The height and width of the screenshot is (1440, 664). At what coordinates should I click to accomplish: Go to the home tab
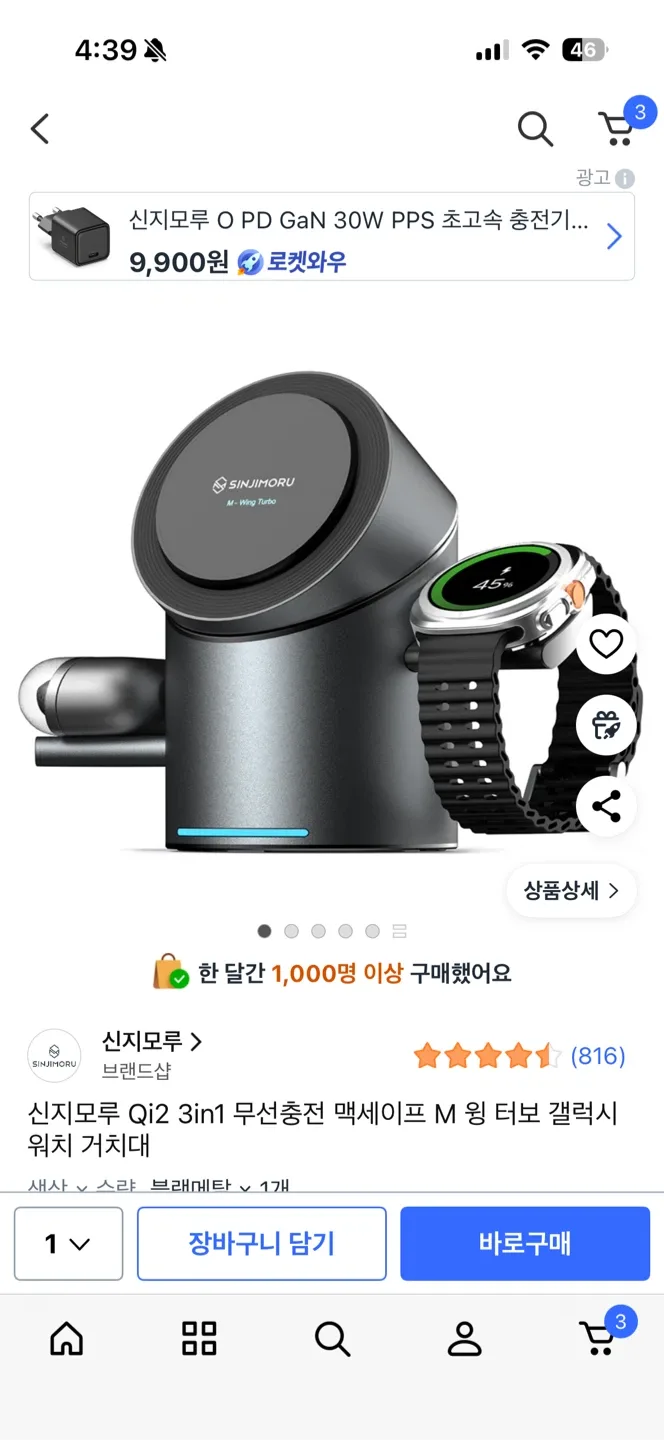(x=67, y=1338)
